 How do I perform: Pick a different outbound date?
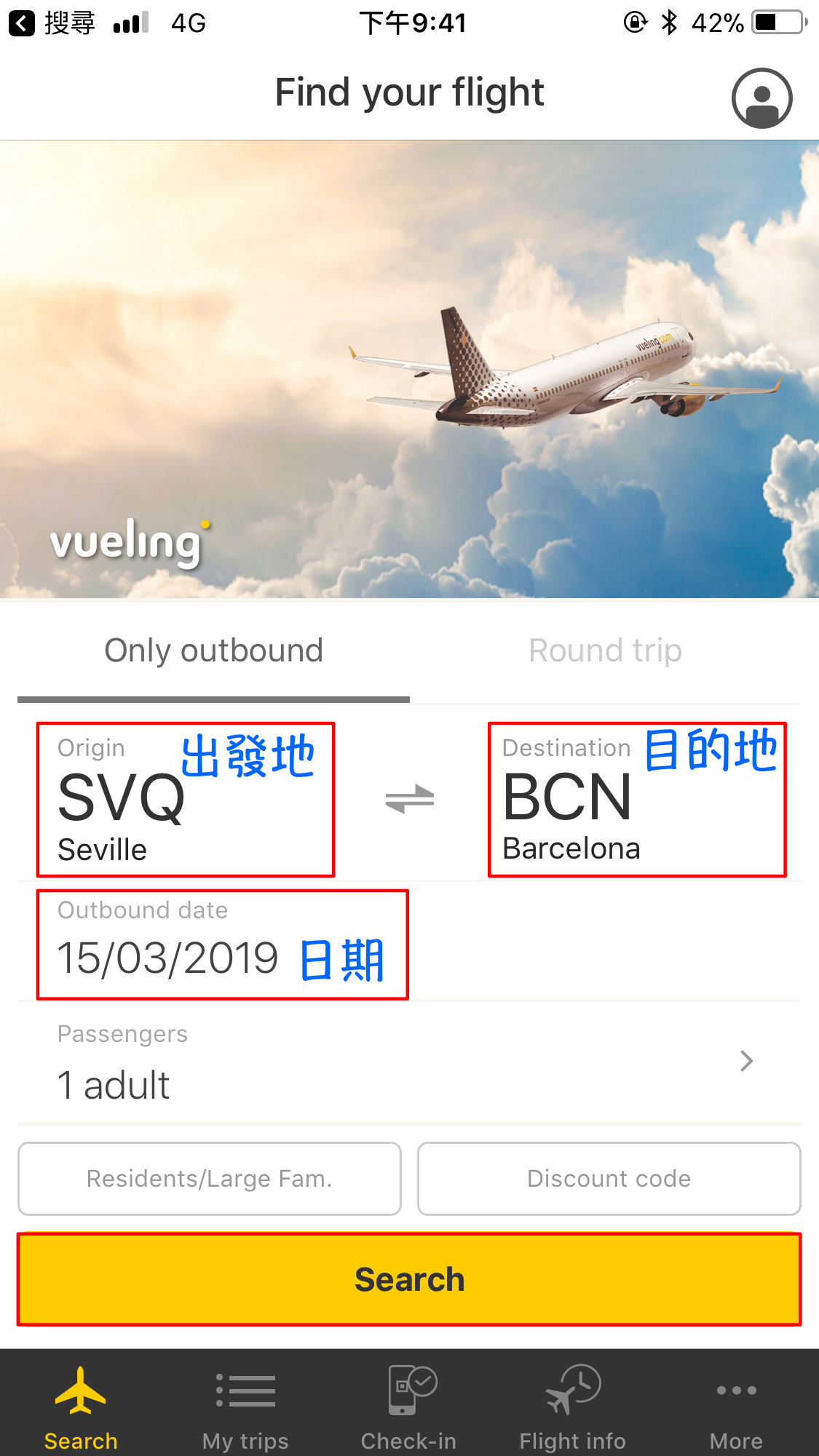click(x=222, y=944)
